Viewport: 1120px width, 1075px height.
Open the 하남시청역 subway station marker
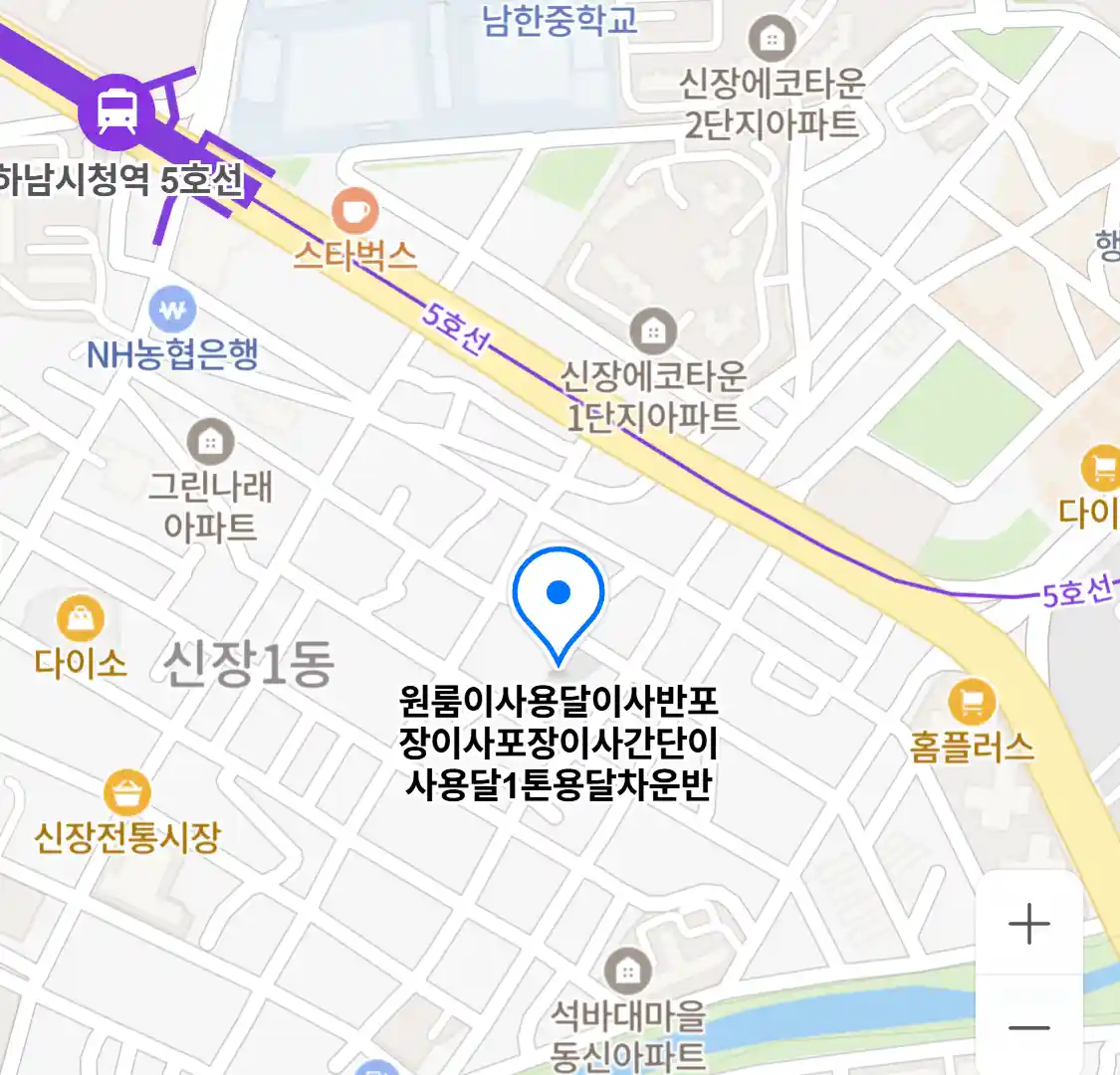(118, 108)
